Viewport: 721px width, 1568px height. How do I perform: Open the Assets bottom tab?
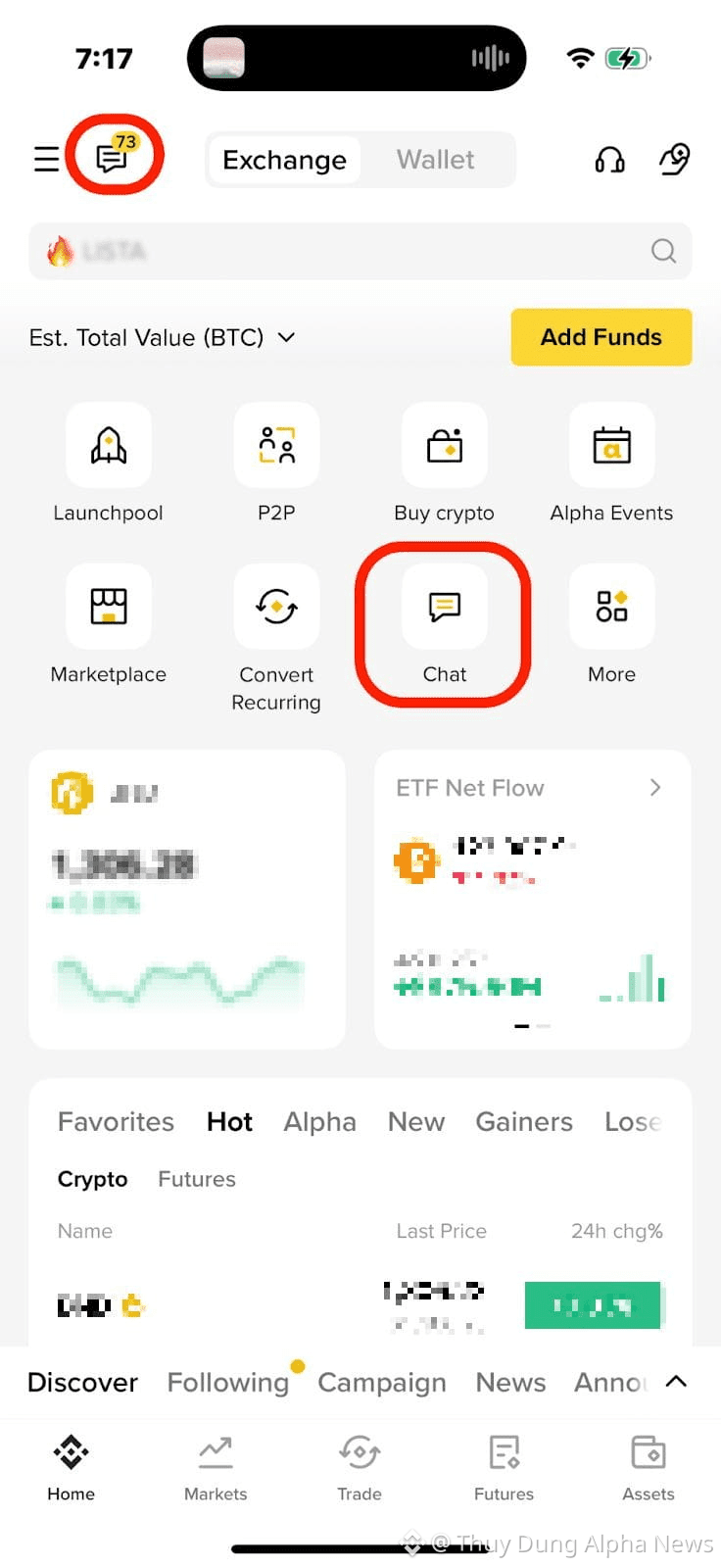click(x=649, y=1468)
